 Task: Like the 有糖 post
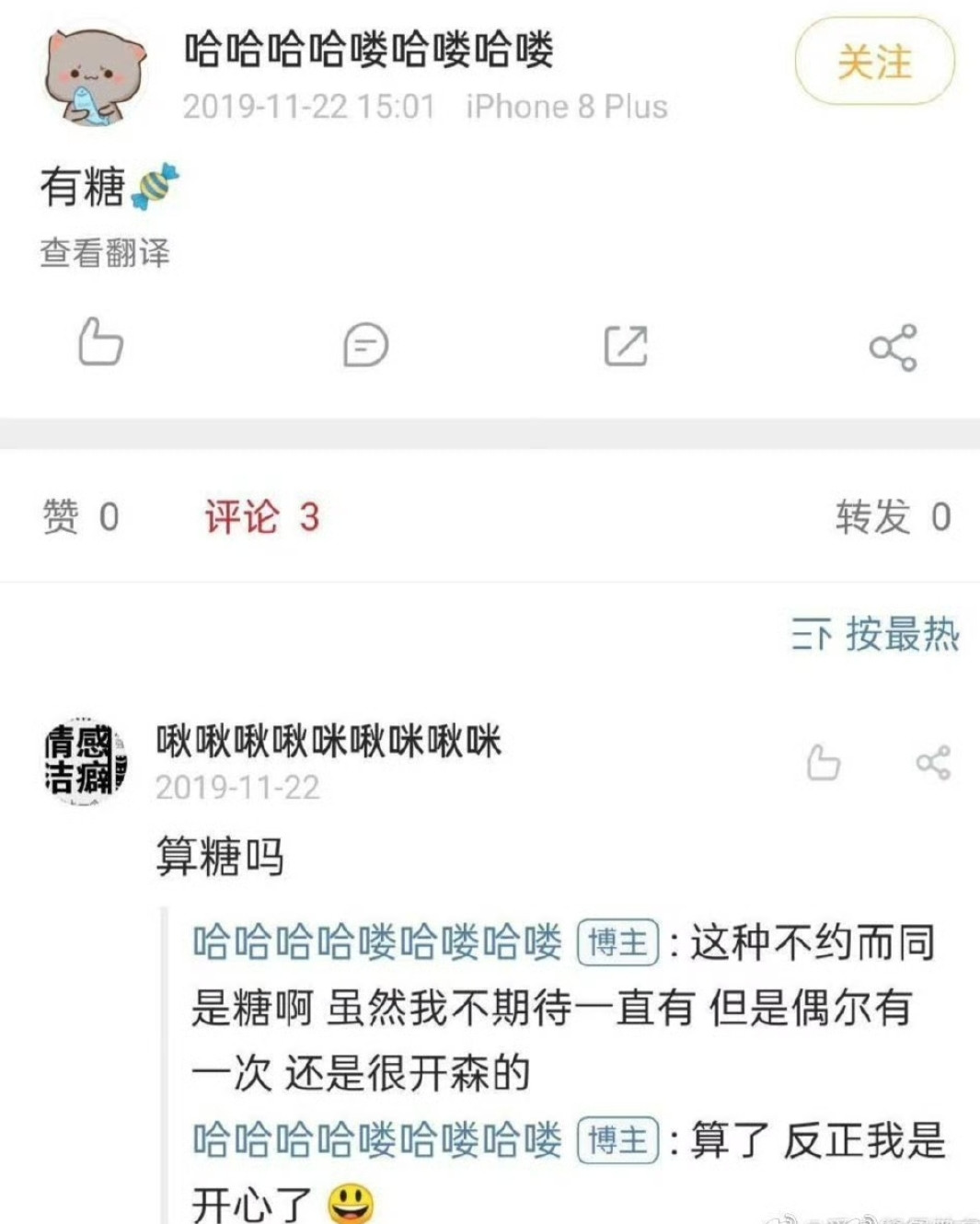(x=100, y=342)
